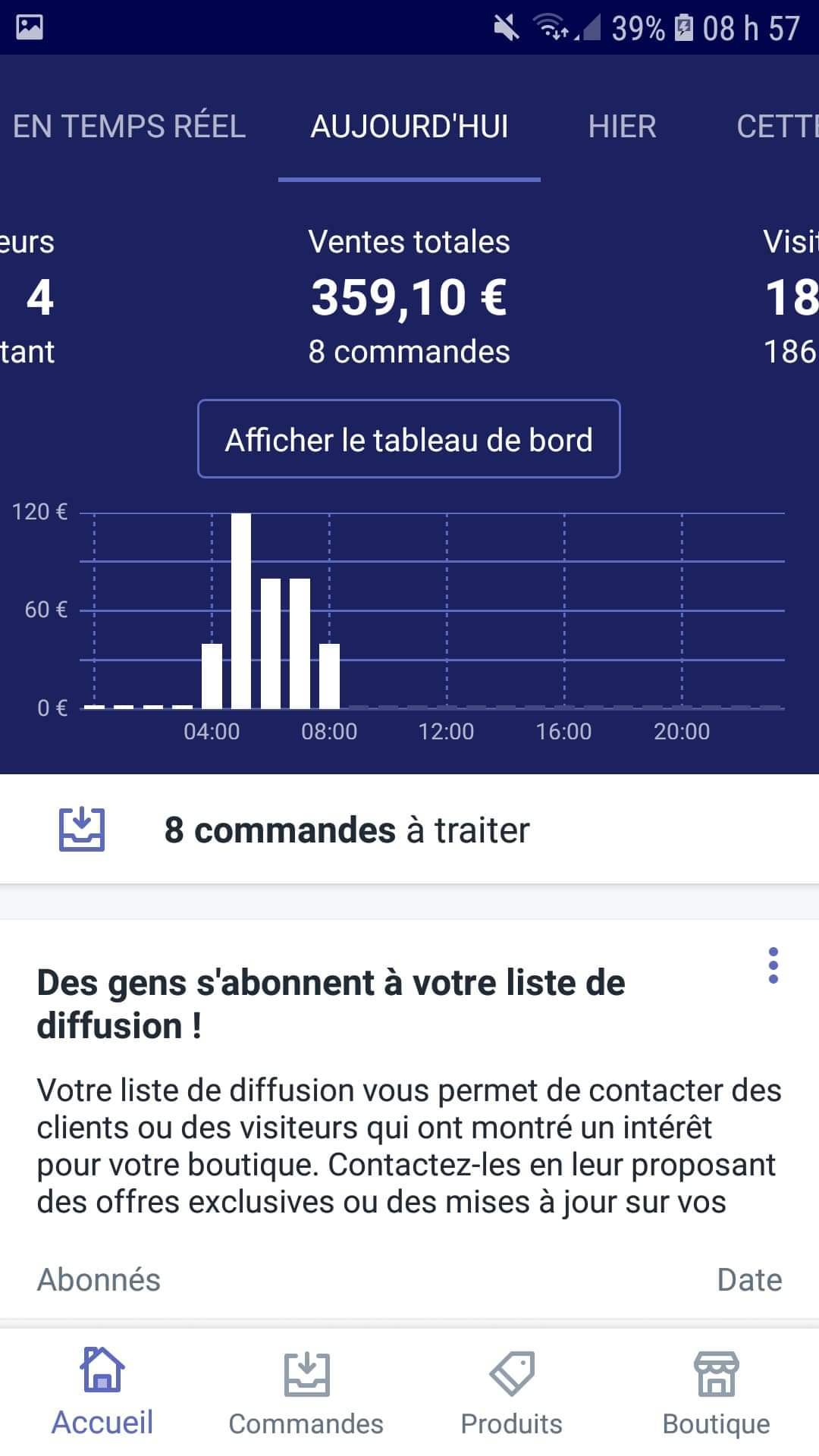Switch to the HIER tab
The image size is (819, 1456).
[x=622, y=126]
